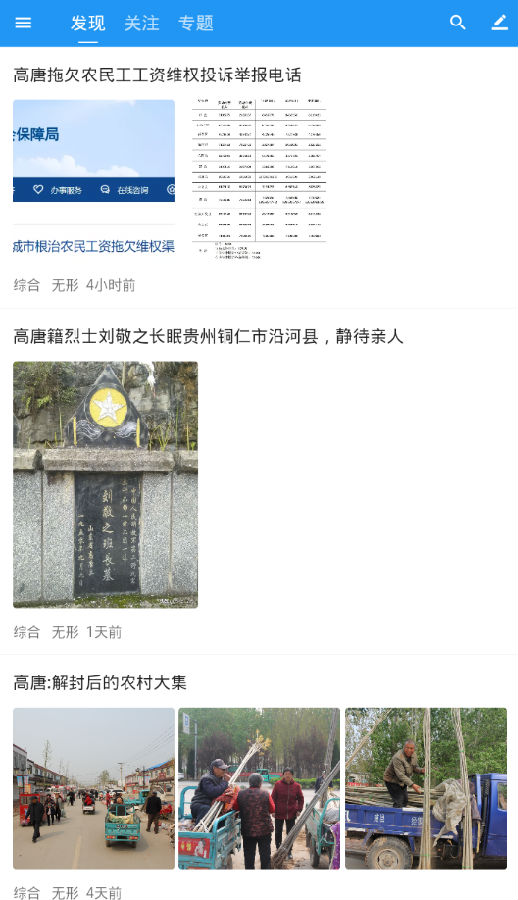Open post 高唐拖欠农民工工资维权投诉举报电话
Image resolution: width=518 pixels, height=900 pixels.
[157, 75]
